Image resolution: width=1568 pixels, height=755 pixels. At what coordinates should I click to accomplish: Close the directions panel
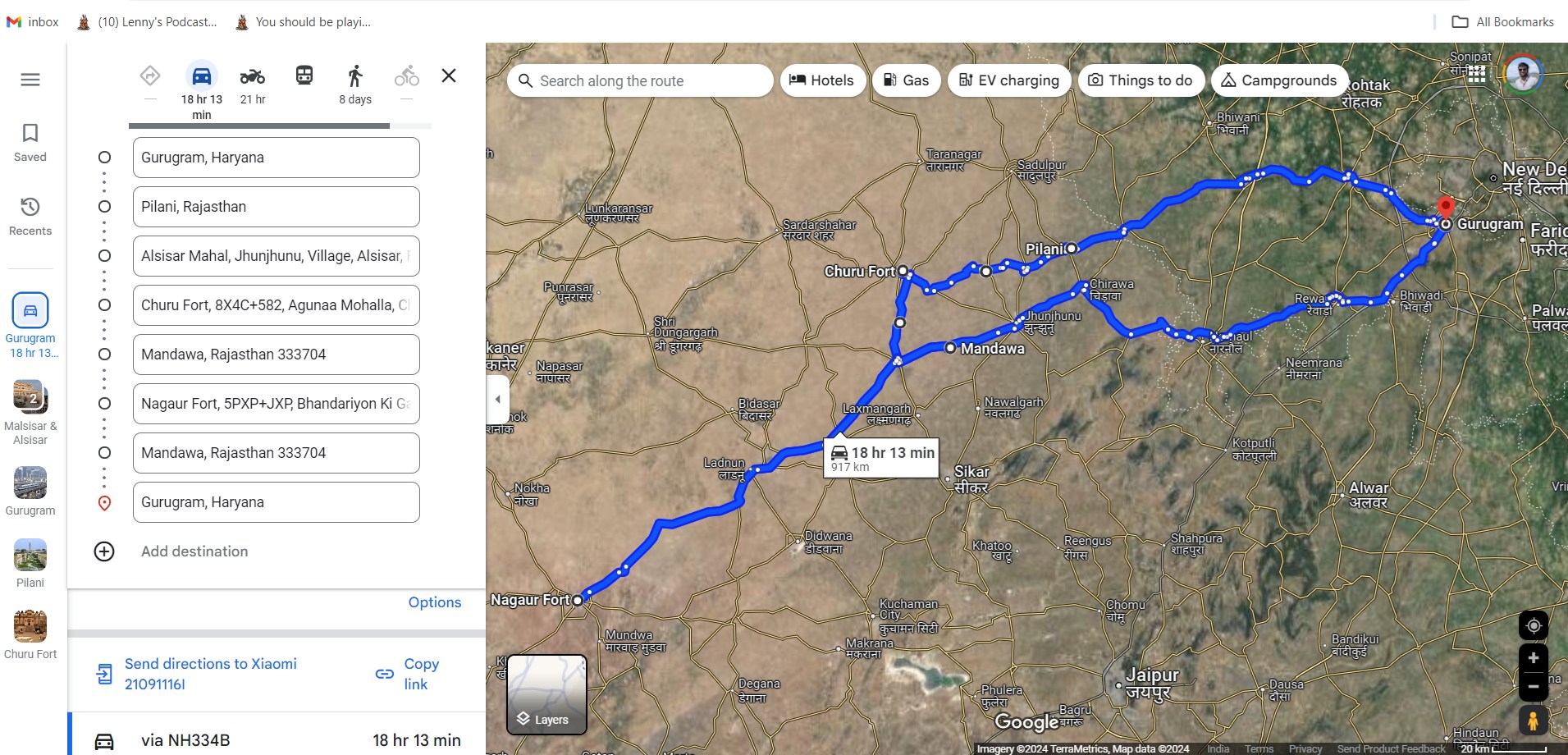(x=449, y=75)
